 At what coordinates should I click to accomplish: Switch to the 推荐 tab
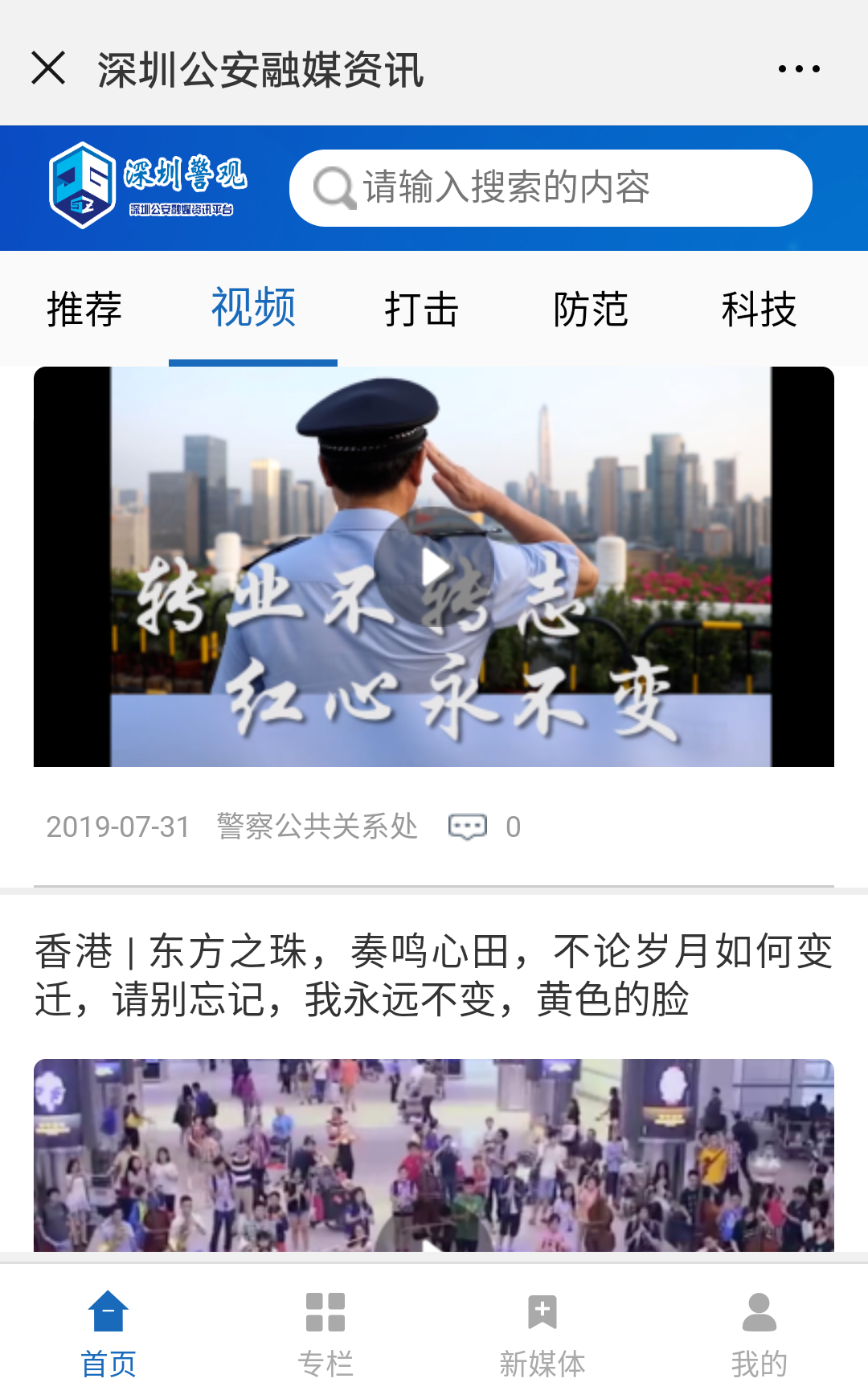click(x=84, y=310)
